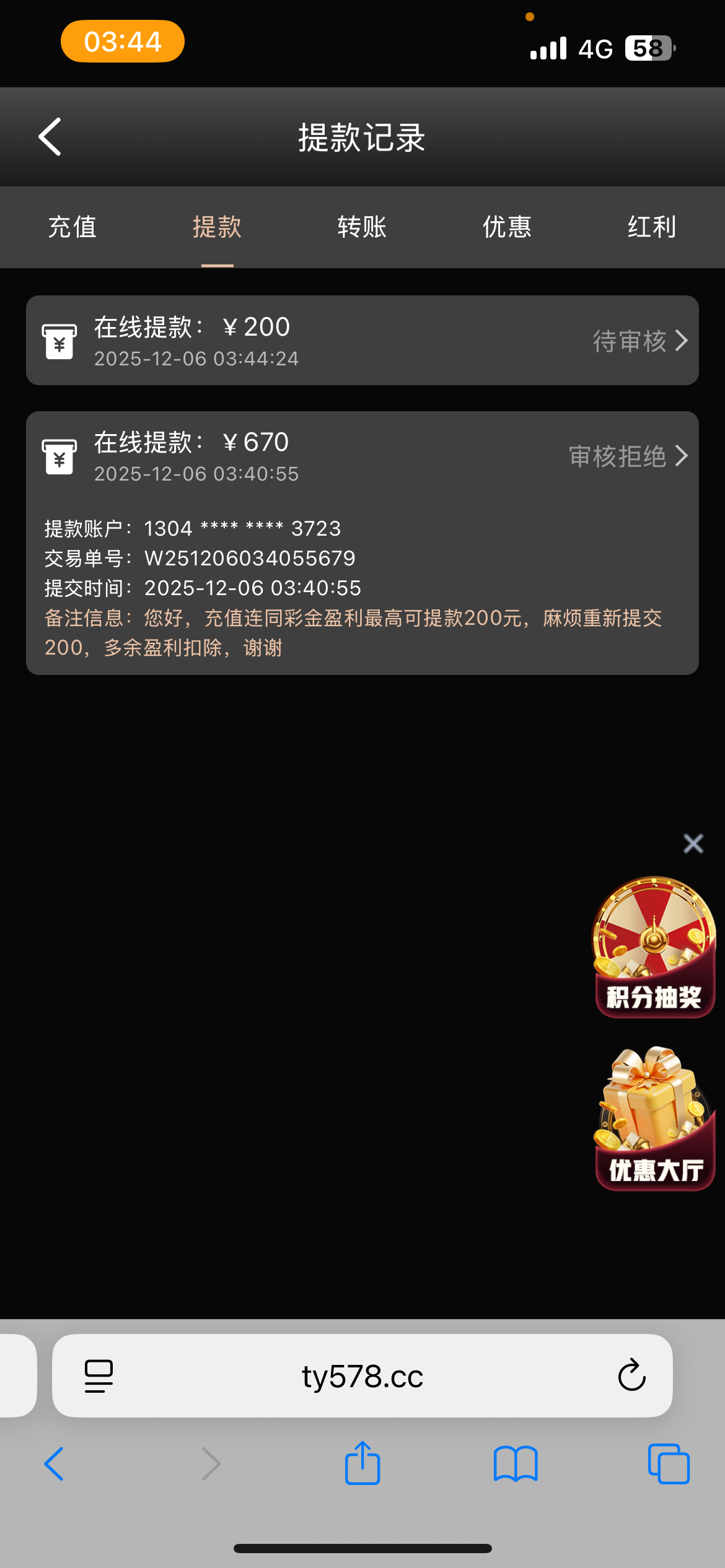Share this page from Safari toolbar
Image resolution: width=725 pixels, height=1568 pixels.
point(362,1464)
